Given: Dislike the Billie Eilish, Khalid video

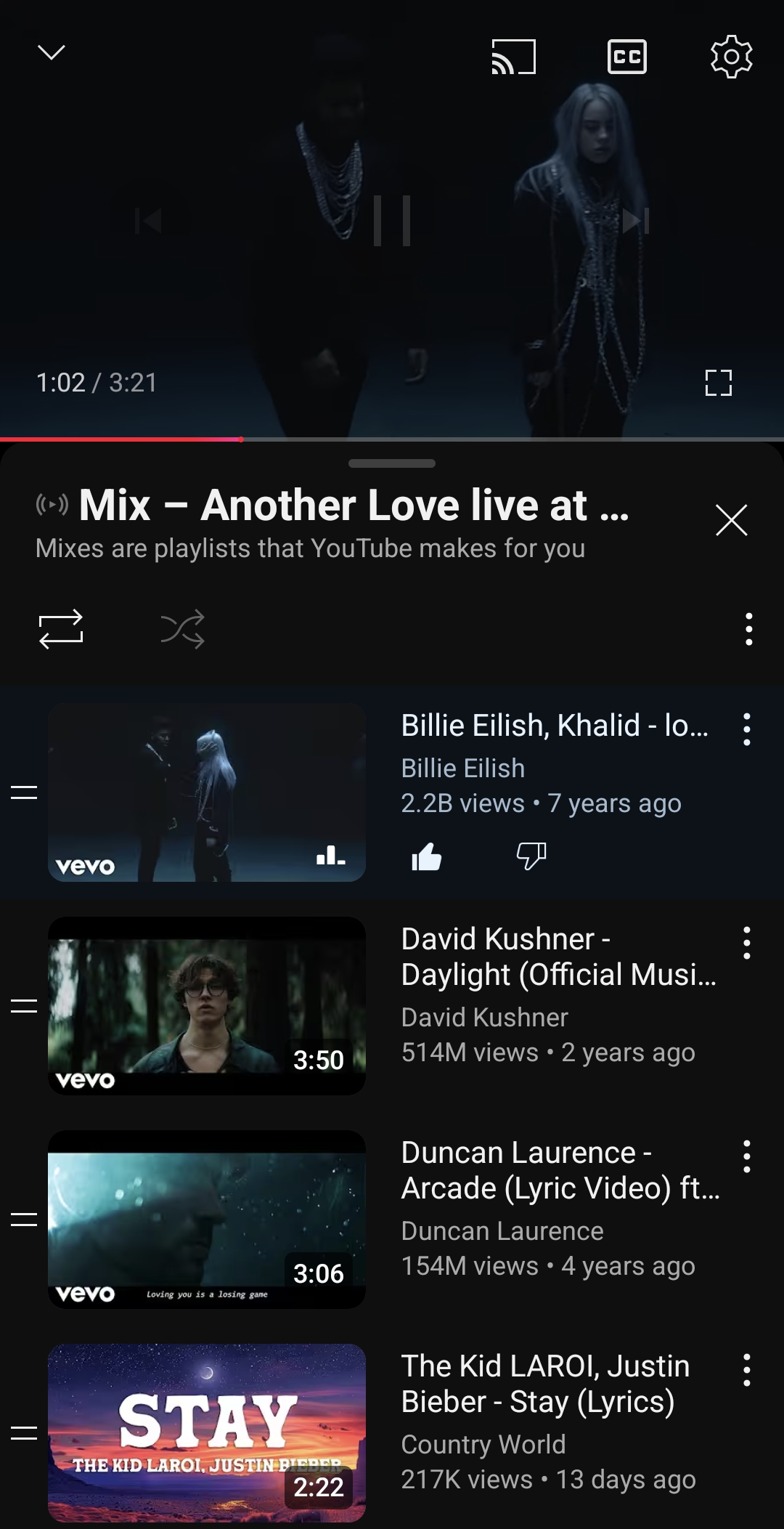Looking at the screenshot, I should point(531,857).
